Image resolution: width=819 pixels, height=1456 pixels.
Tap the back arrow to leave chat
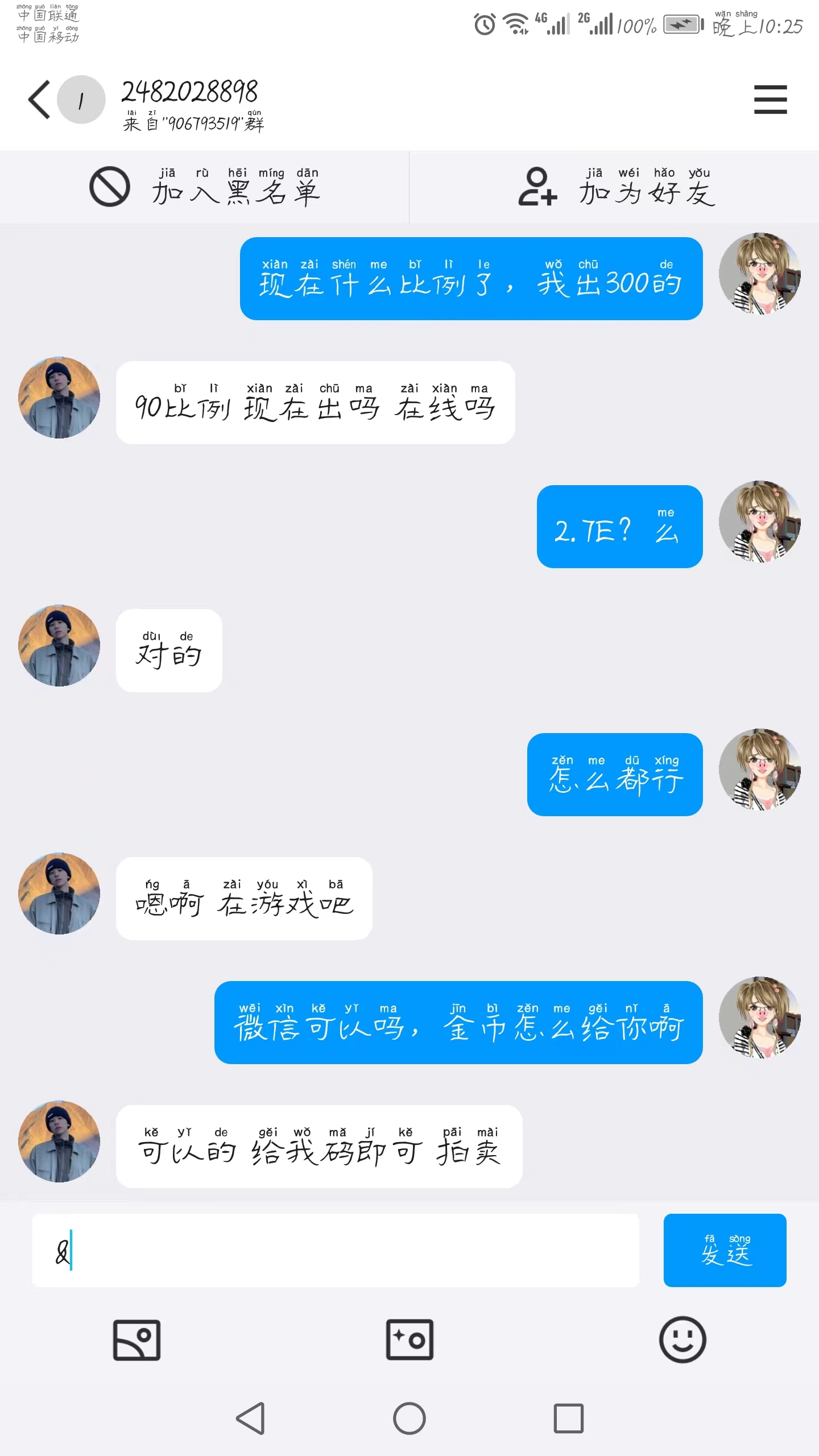38,100
